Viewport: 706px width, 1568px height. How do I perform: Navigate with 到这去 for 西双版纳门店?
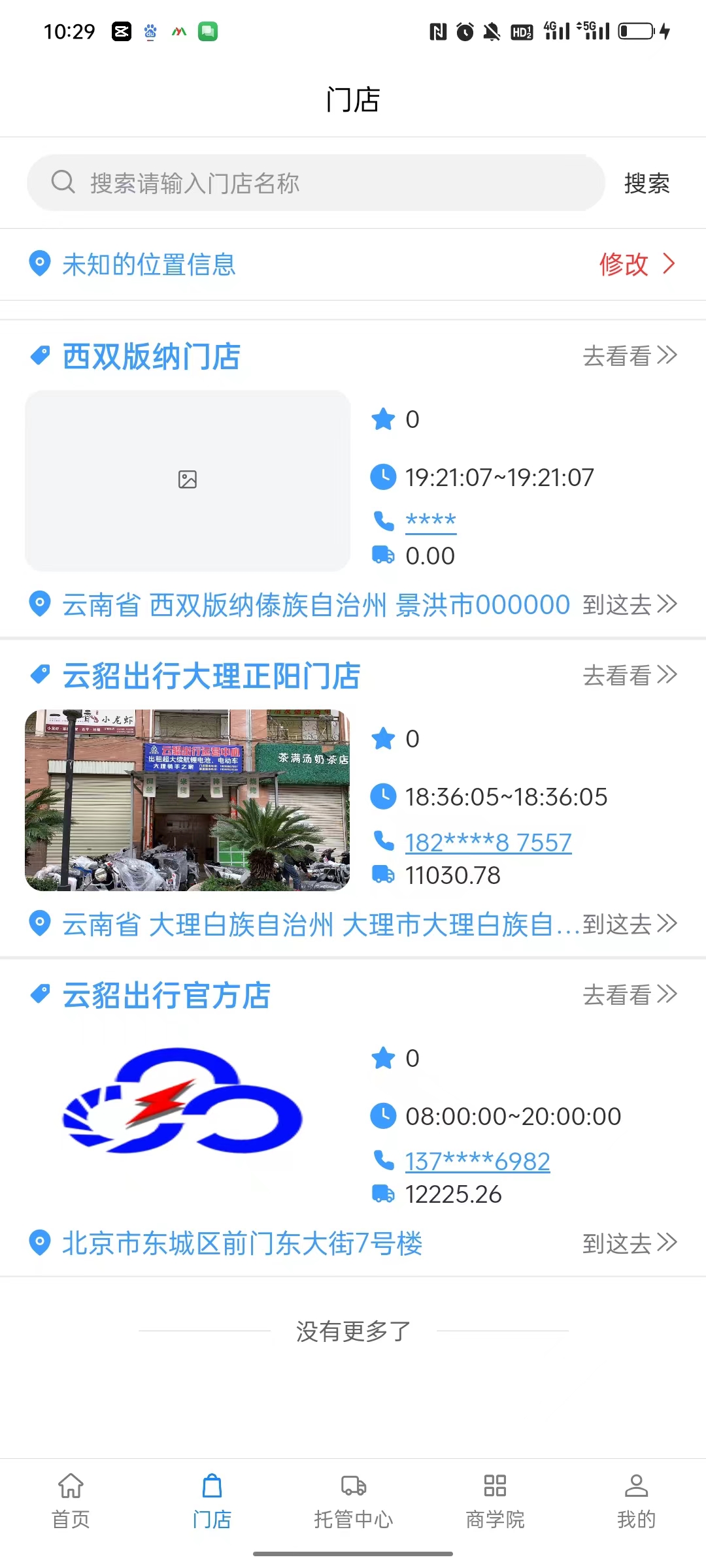(629, 604)
